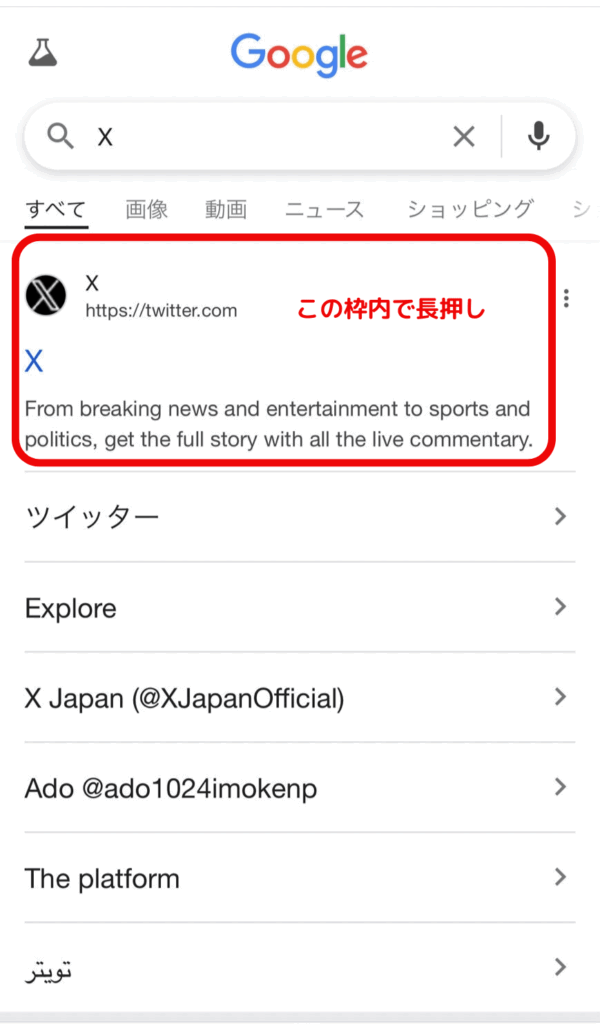The image size is (600, 1024).
Task: Switch to the ニュース tab
Action: (325, 209)
